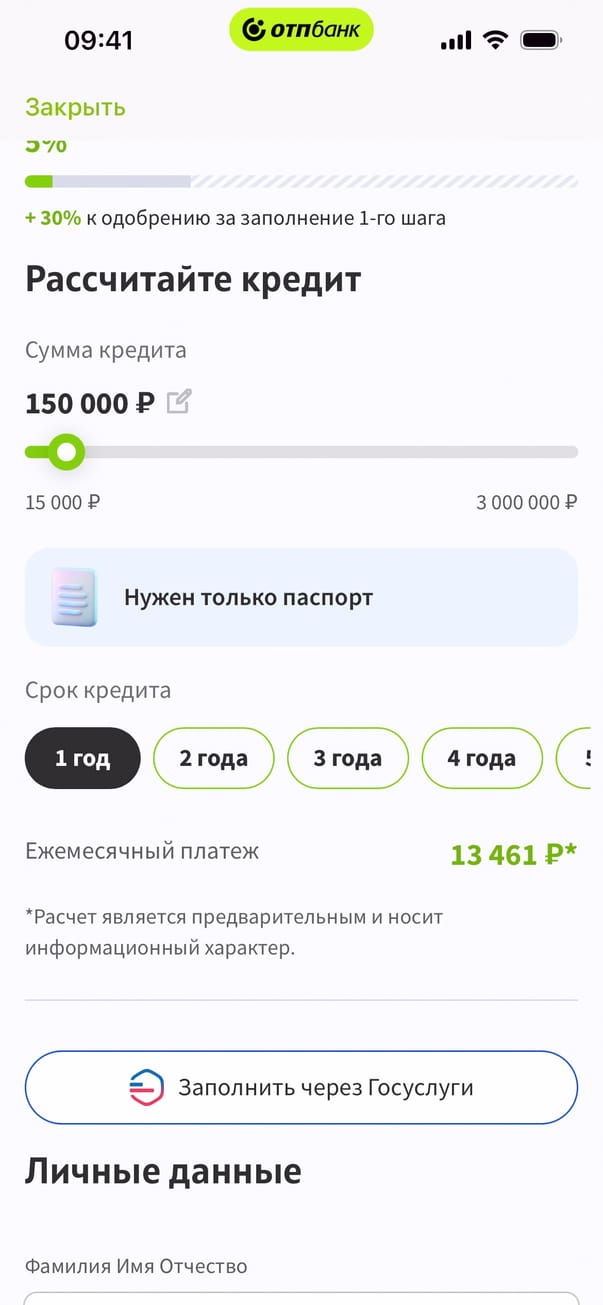
Task: Focus the Фамилия Имя Отчество field
Action: pyautogui.click(x=300, y=1298)
